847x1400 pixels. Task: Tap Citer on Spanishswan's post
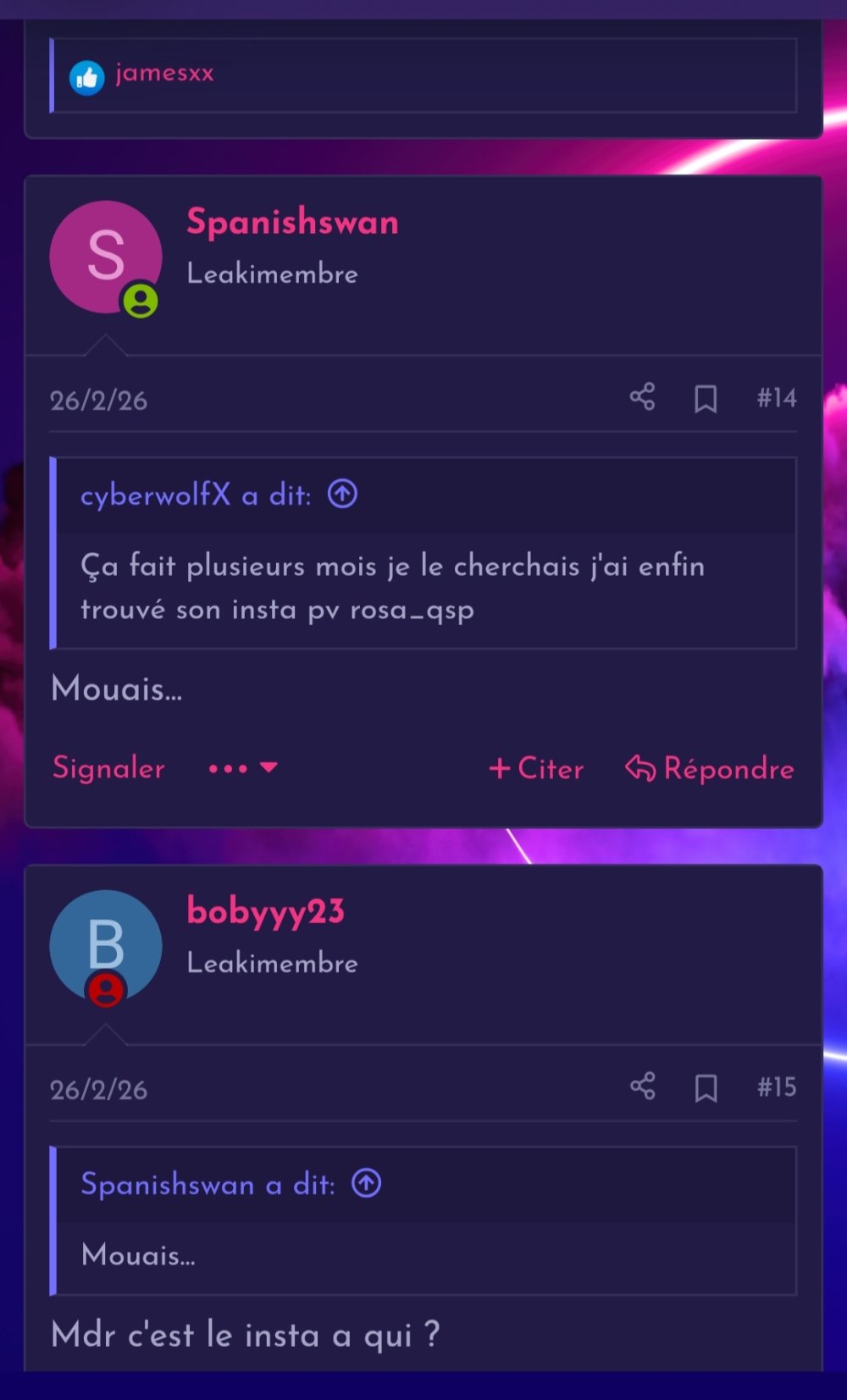tap(537, 768)
